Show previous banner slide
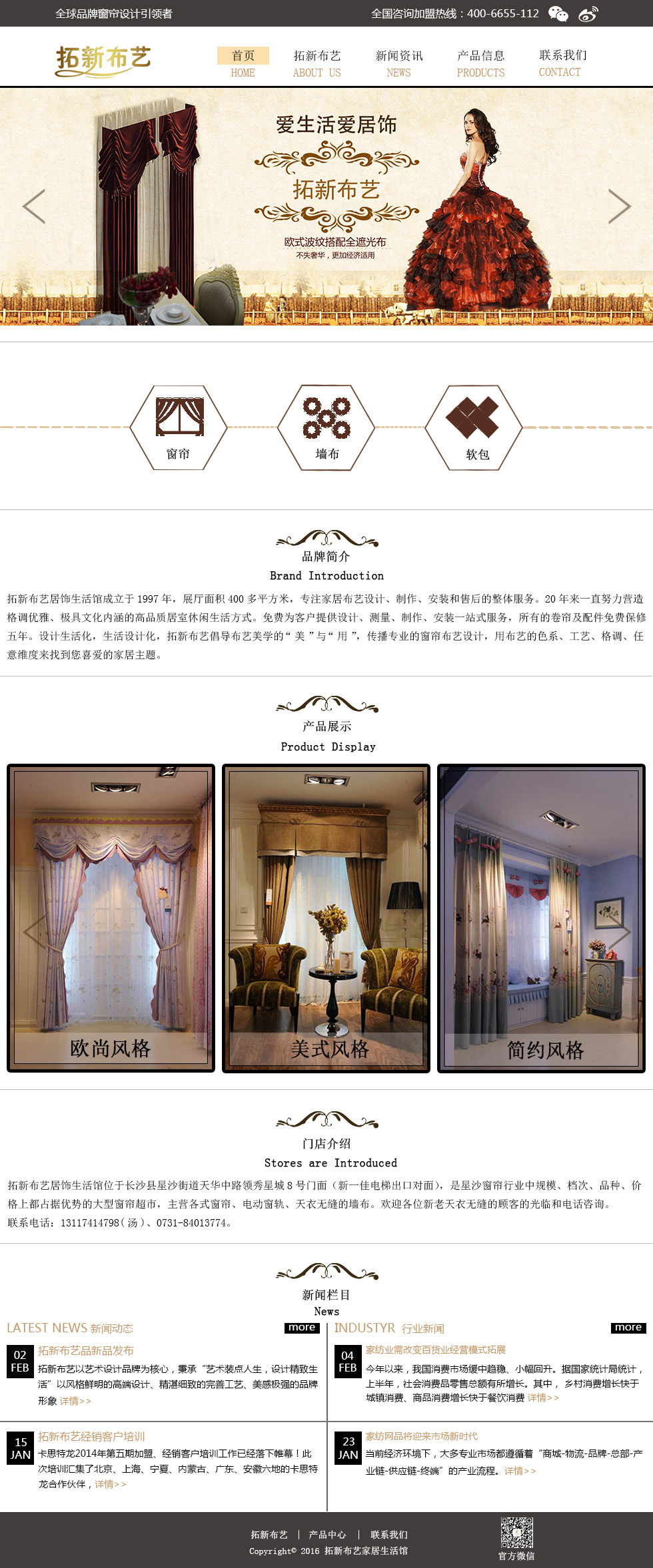The image size is (653, 1568). click(x=33, y=206)
